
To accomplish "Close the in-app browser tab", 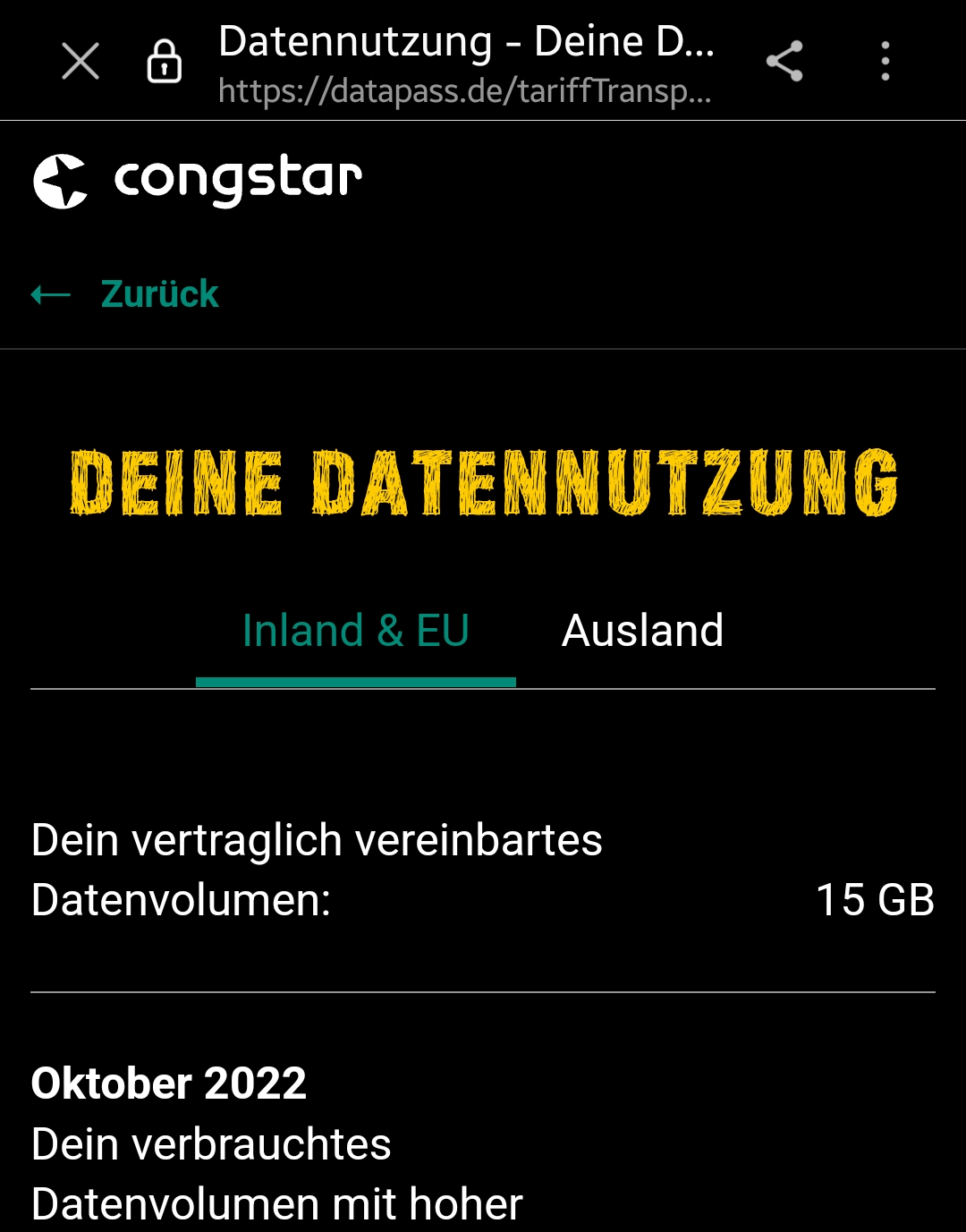I will click(x=80, y=62).
